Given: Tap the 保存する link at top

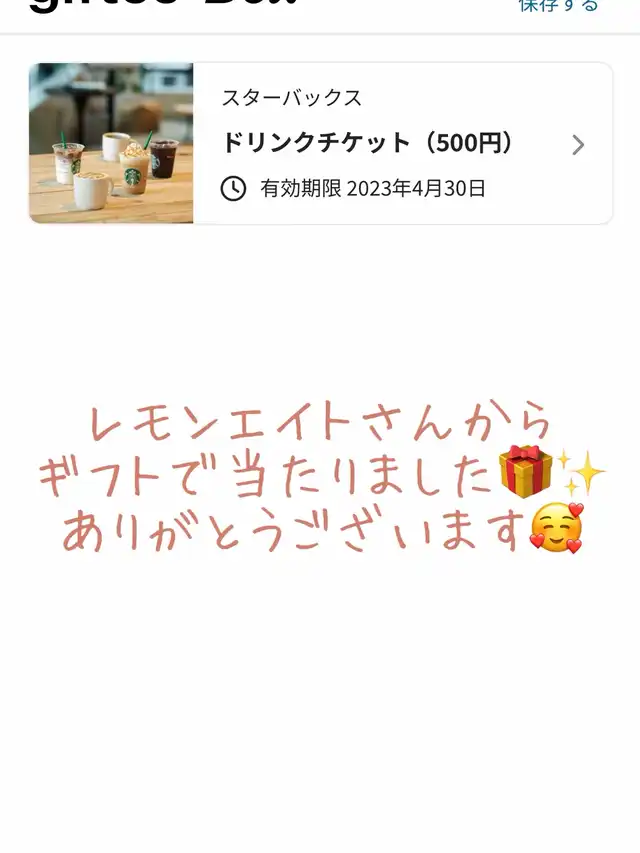Looking at the screenshot, I should [558, 6].
